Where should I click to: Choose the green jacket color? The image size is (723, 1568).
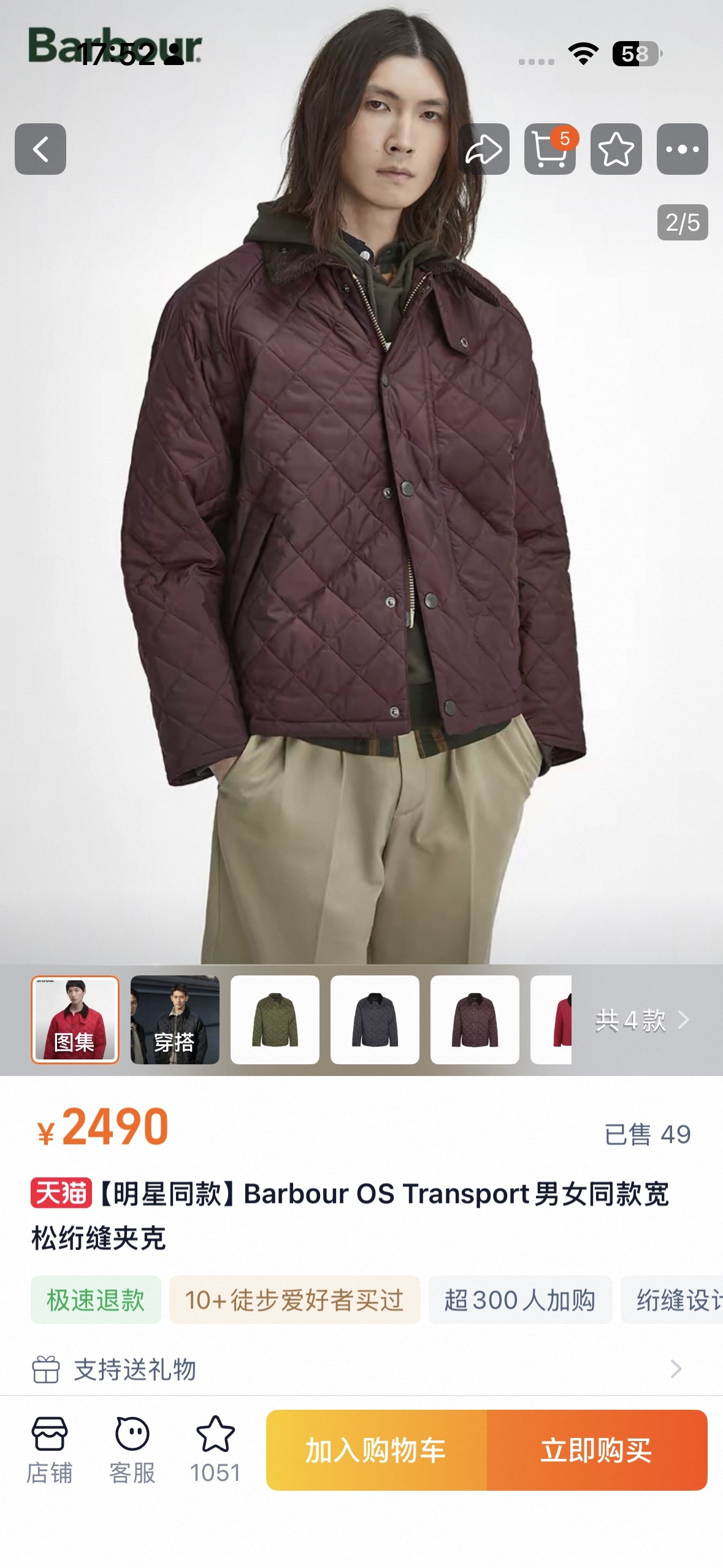click(x=275, y=1020)
